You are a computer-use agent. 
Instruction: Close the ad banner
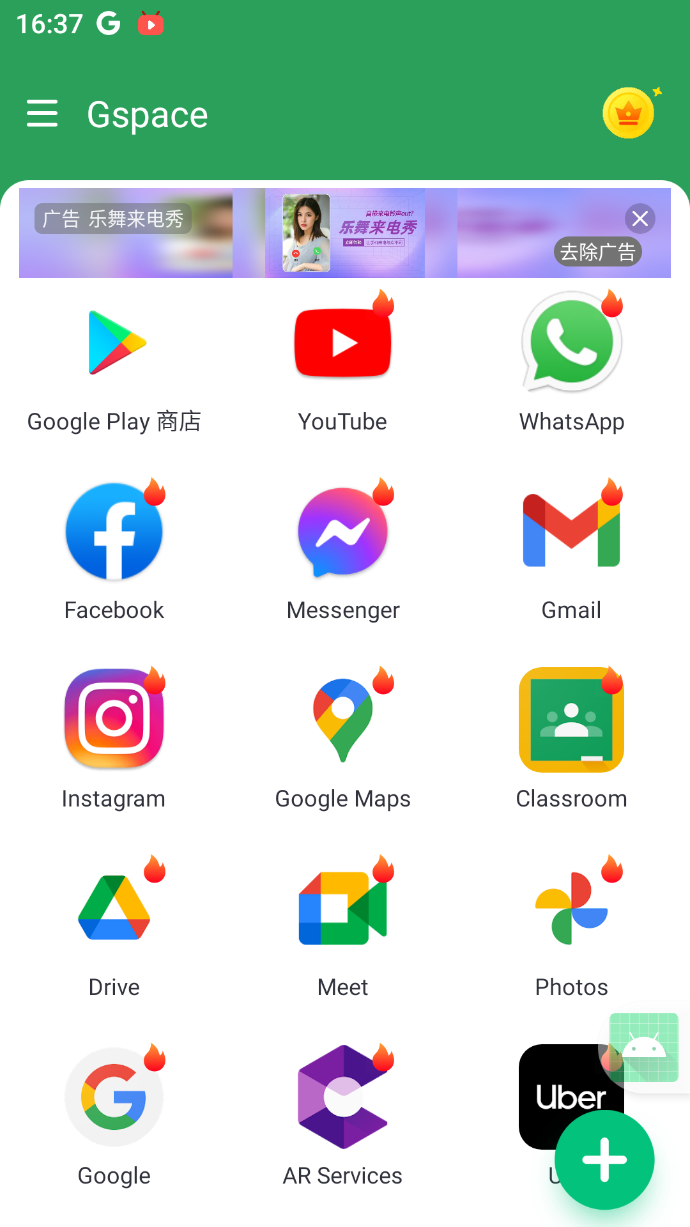tap(640, 218)
